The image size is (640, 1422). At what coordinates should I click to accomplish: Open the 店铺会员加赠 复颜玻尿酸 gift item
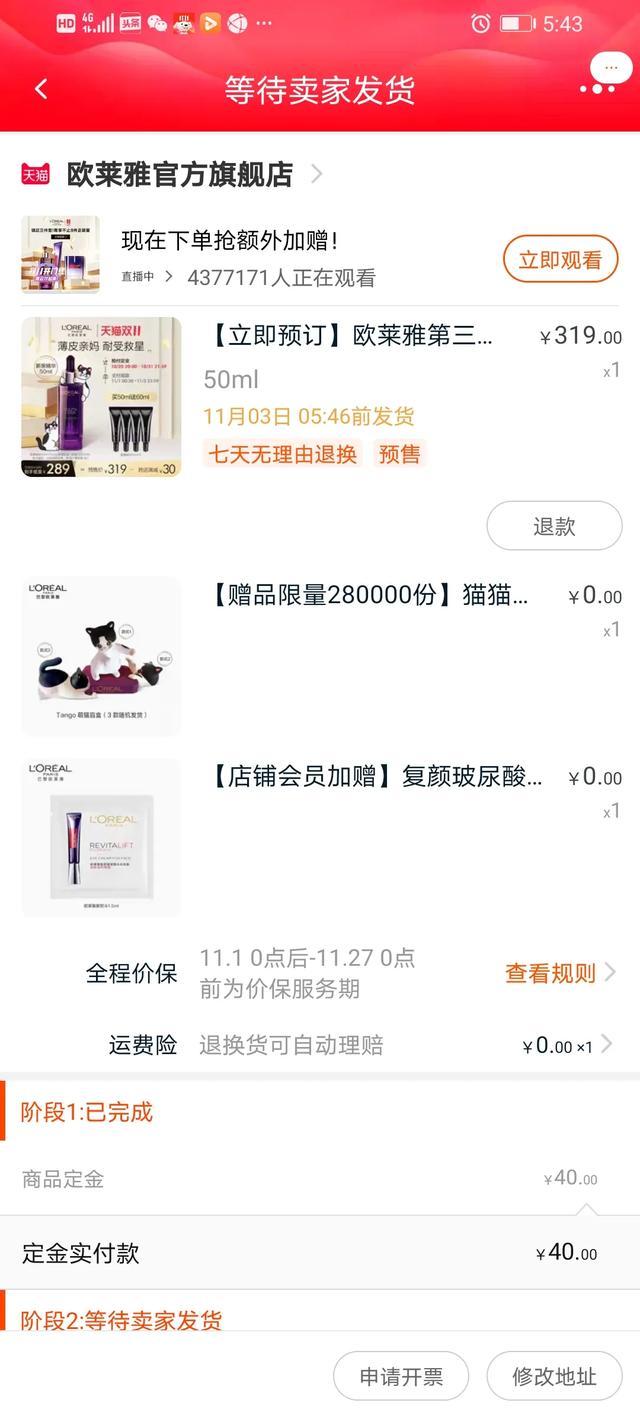point(376,777)
